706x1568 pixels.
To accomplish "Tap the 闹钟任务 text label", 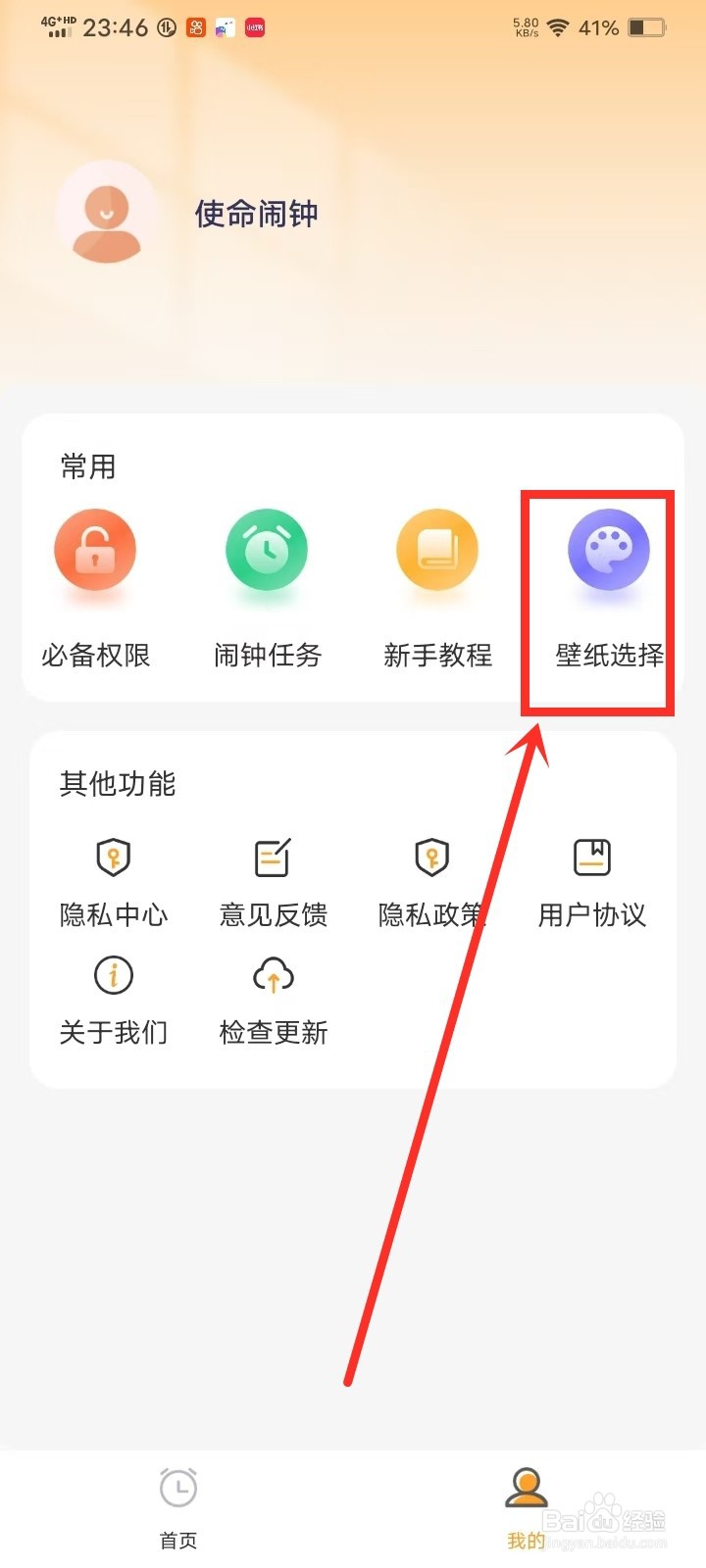I will coord(267,655).
